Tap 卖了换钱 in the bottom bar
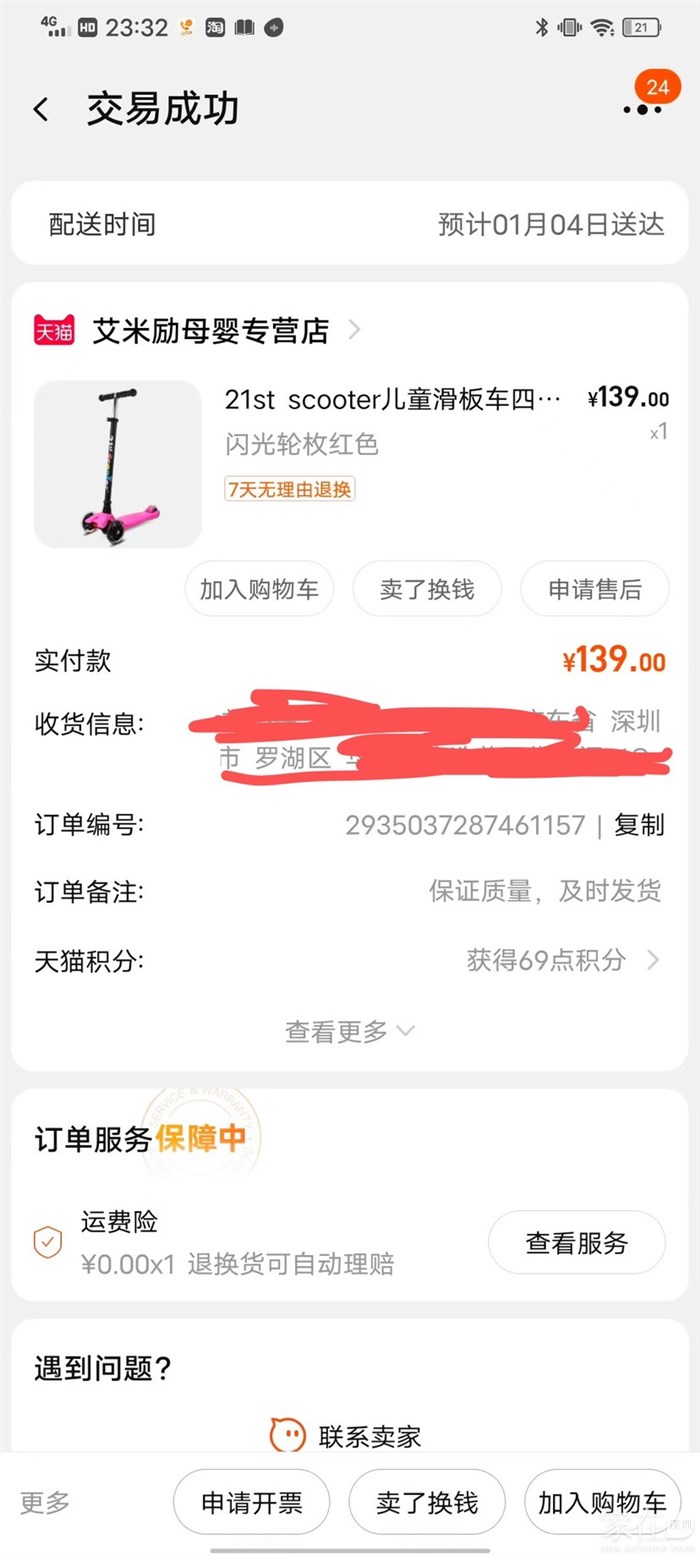Image resolution: width=700 pixels, height=1555 pixels. click(427, 1502)
